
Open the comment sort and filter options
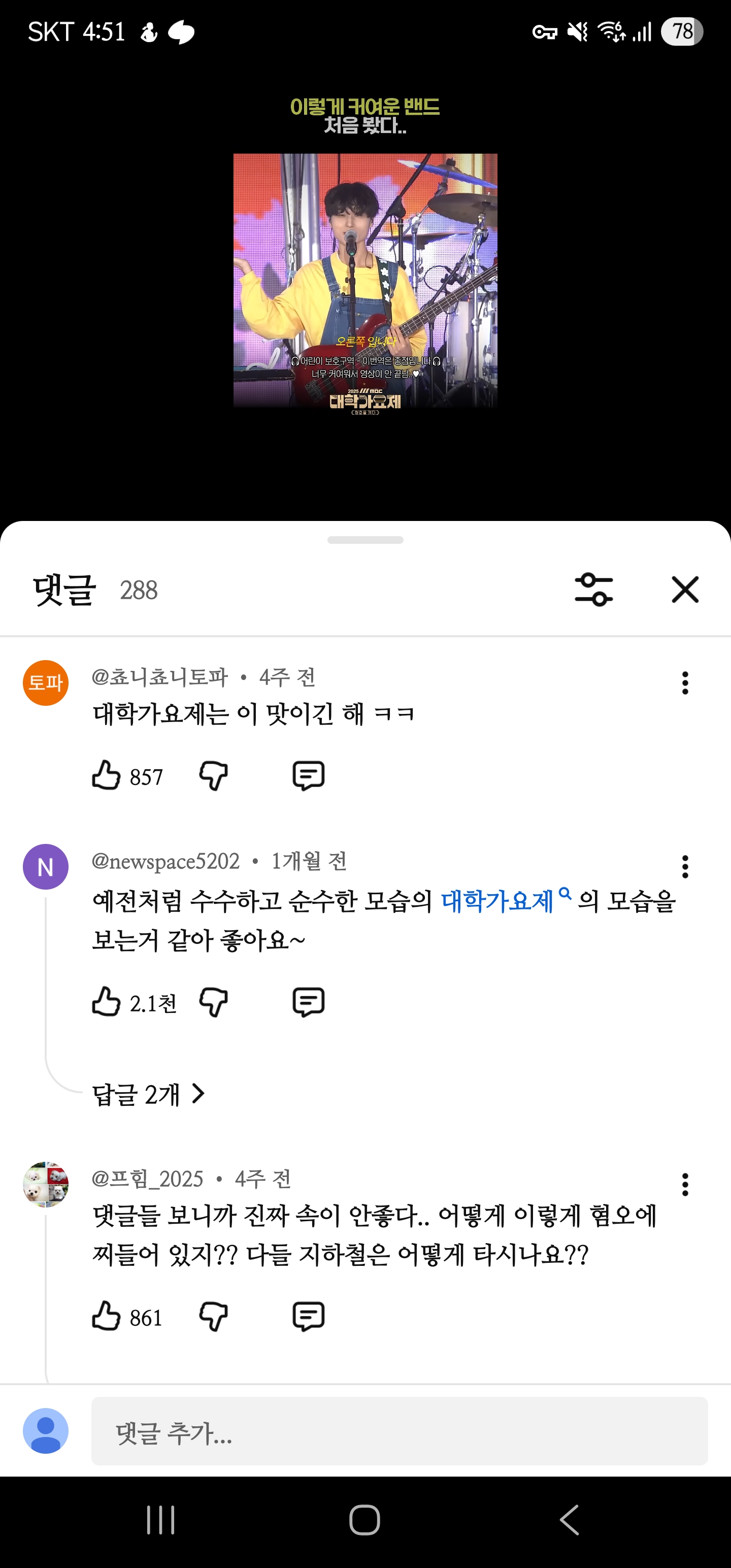click(593, 589)
